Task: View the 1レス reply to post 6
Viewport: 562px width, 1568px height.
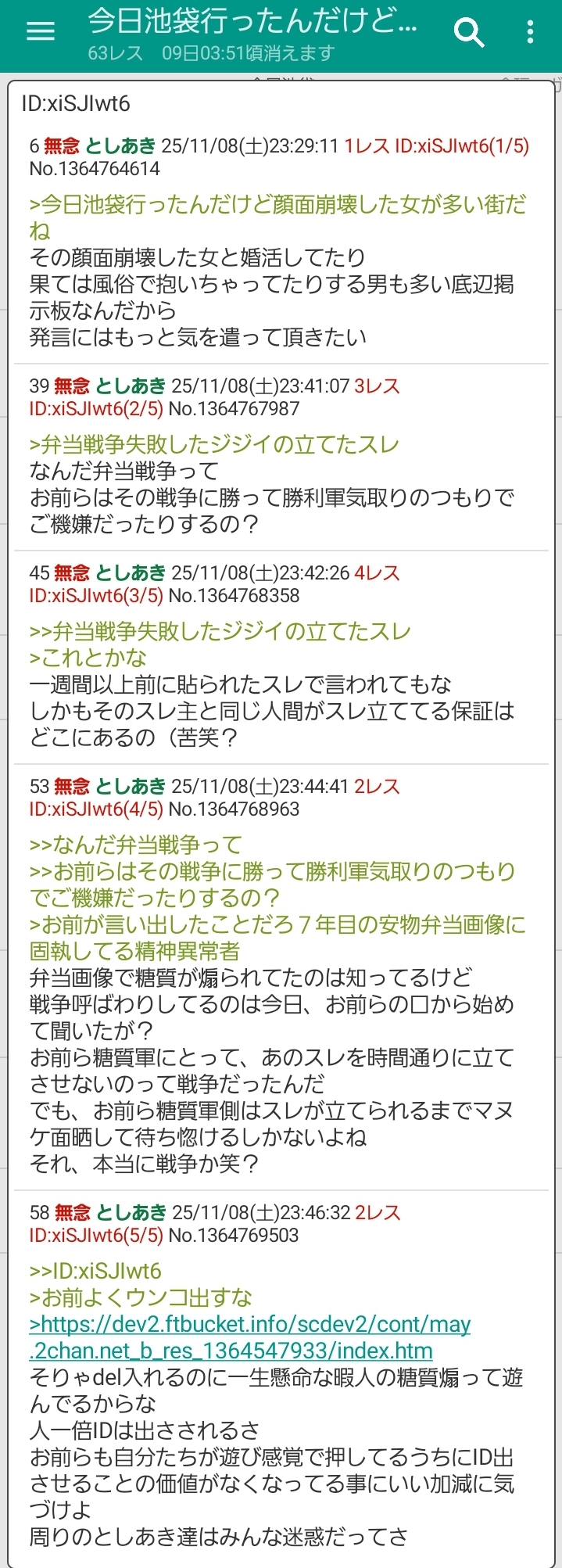Action: click(367, 146)
